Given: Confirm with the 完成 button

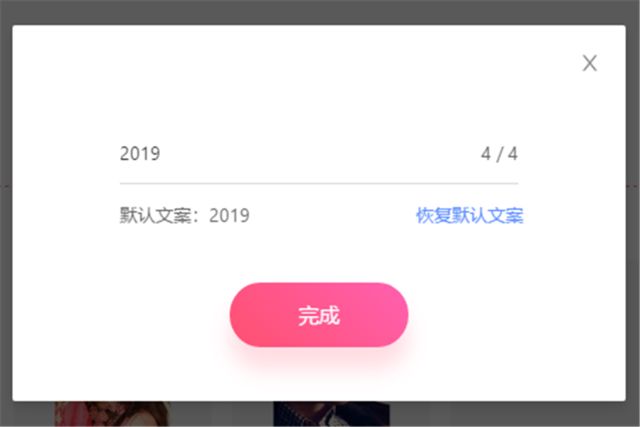Looking at the screenshot, I should [319, 315].
